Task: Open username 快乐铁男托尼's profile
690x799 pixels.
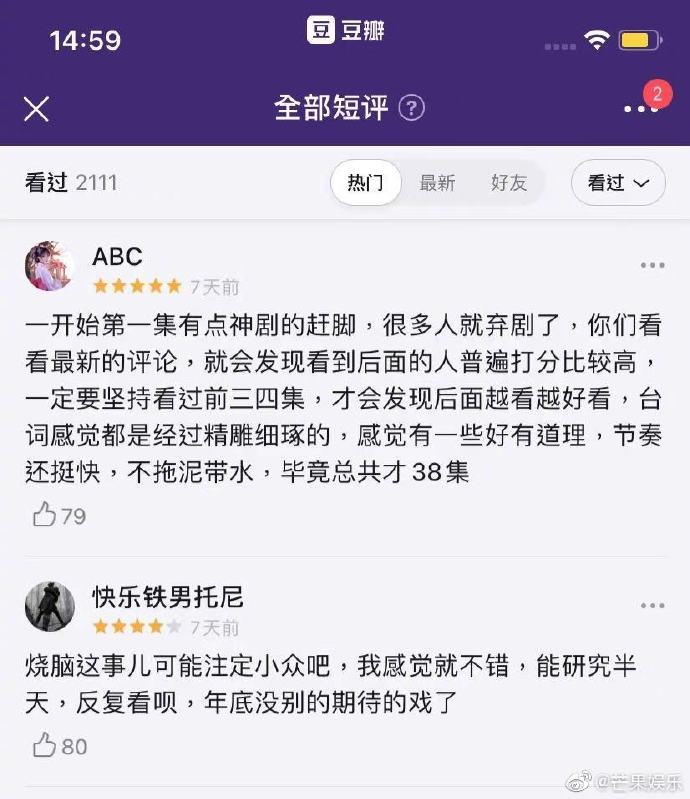Action: (167, 597)
